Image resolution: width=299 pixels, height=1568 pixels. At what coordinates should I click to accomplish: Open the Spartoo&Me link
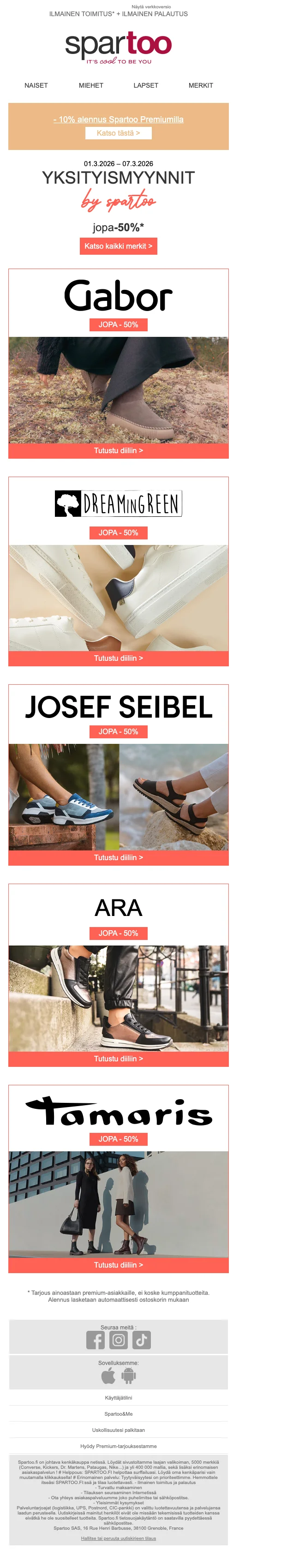pyautogui.click(x=118, y=1414)
